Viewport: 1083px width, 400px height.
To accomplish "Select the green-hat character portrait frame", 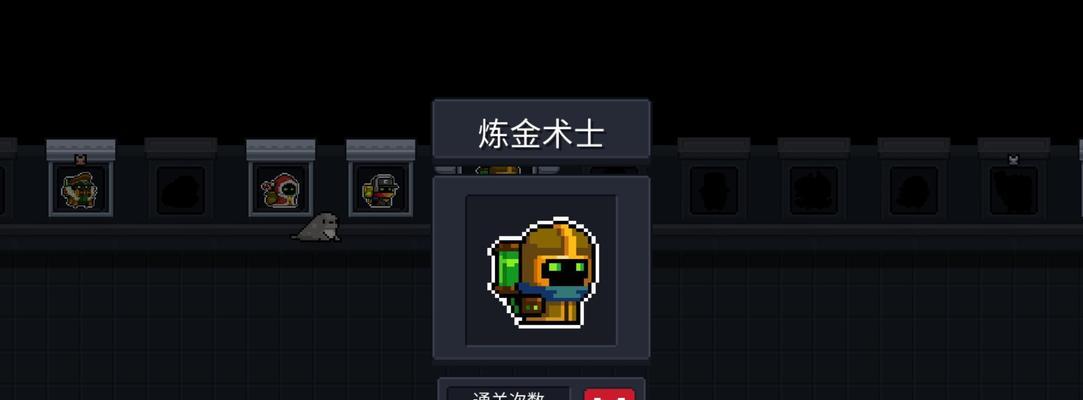I will coord(81,188).
